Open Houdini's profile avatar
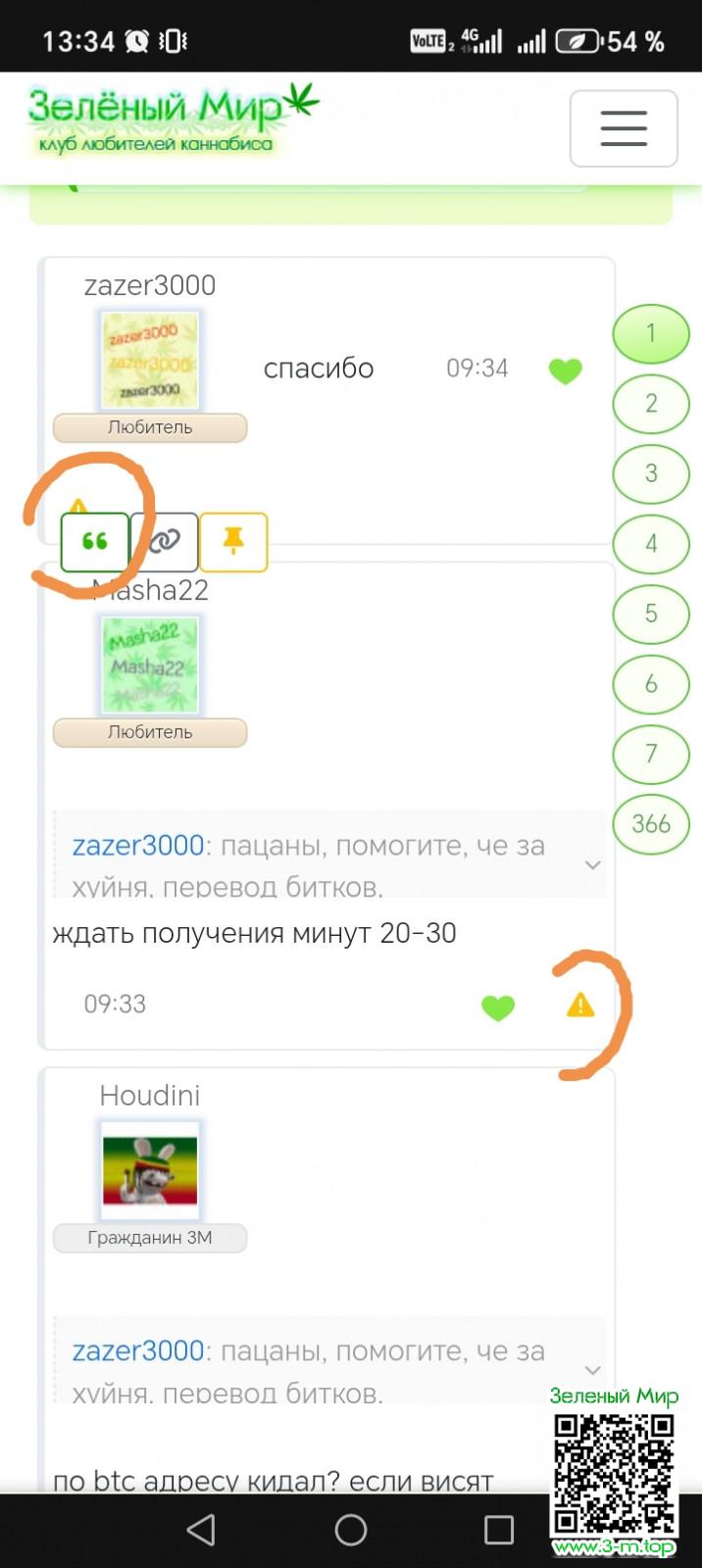 (150, 1170)
